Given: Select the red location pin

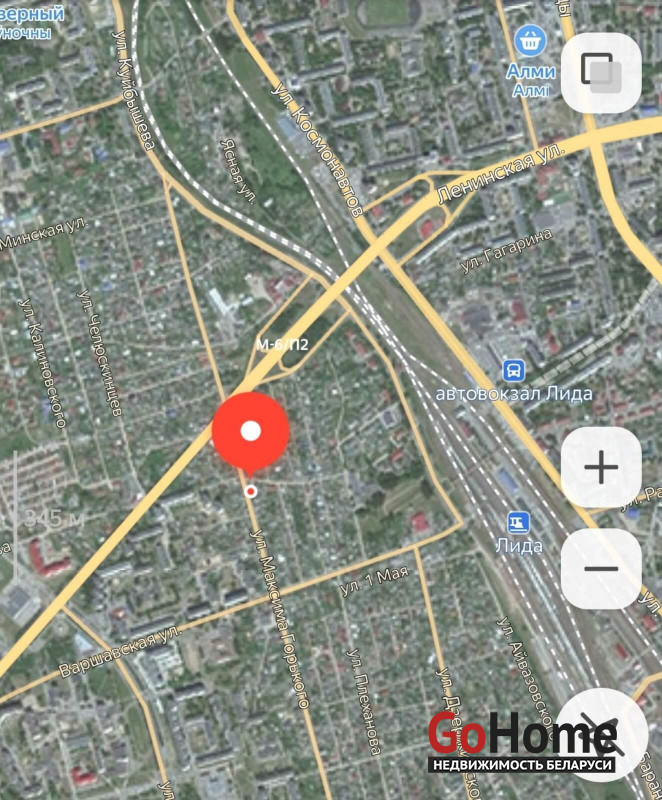Looking at the screenshot, I should point(251,431).
